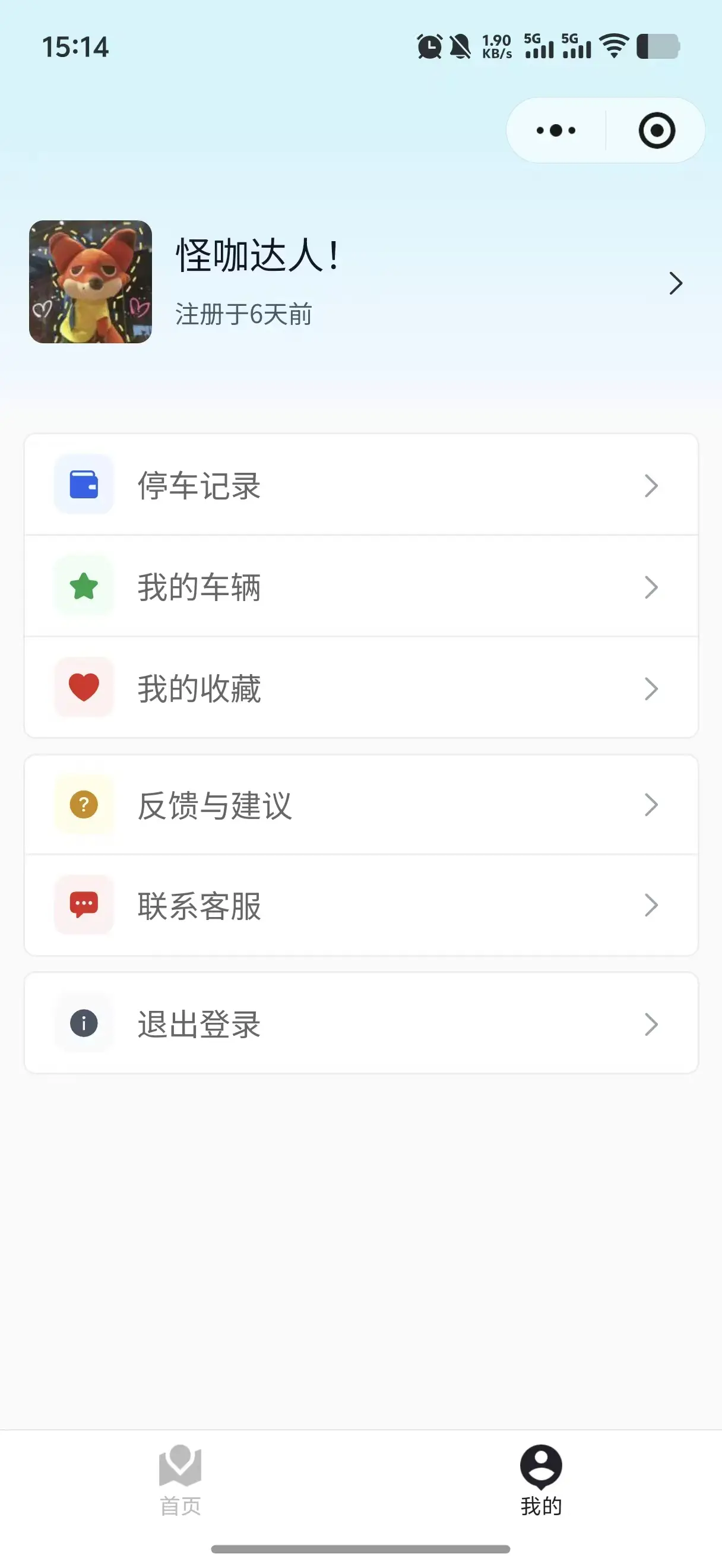View 我的车辆 my vehicles
Viewport: 722px width, 1568px height.
[360, 587]
